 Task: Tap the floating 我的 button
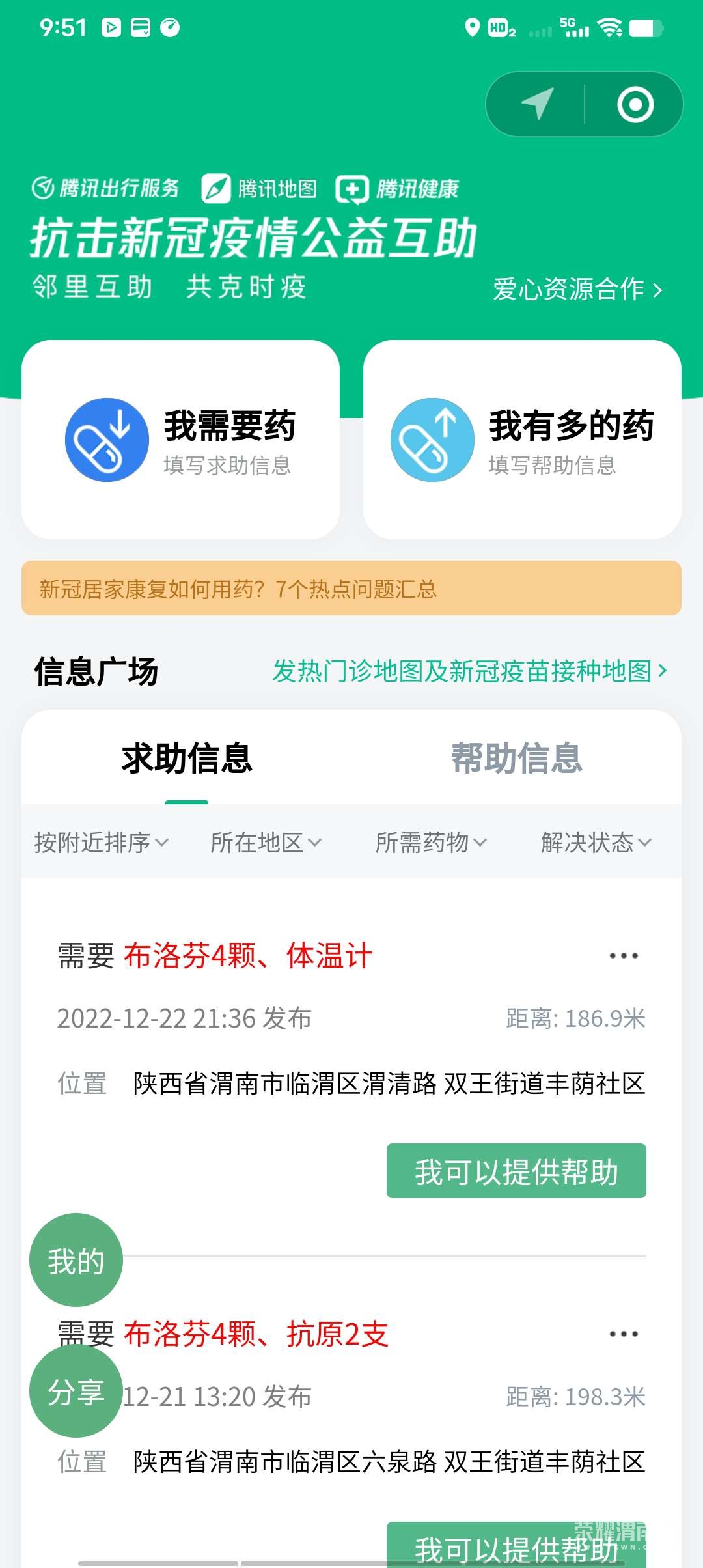click(76, 1261)
